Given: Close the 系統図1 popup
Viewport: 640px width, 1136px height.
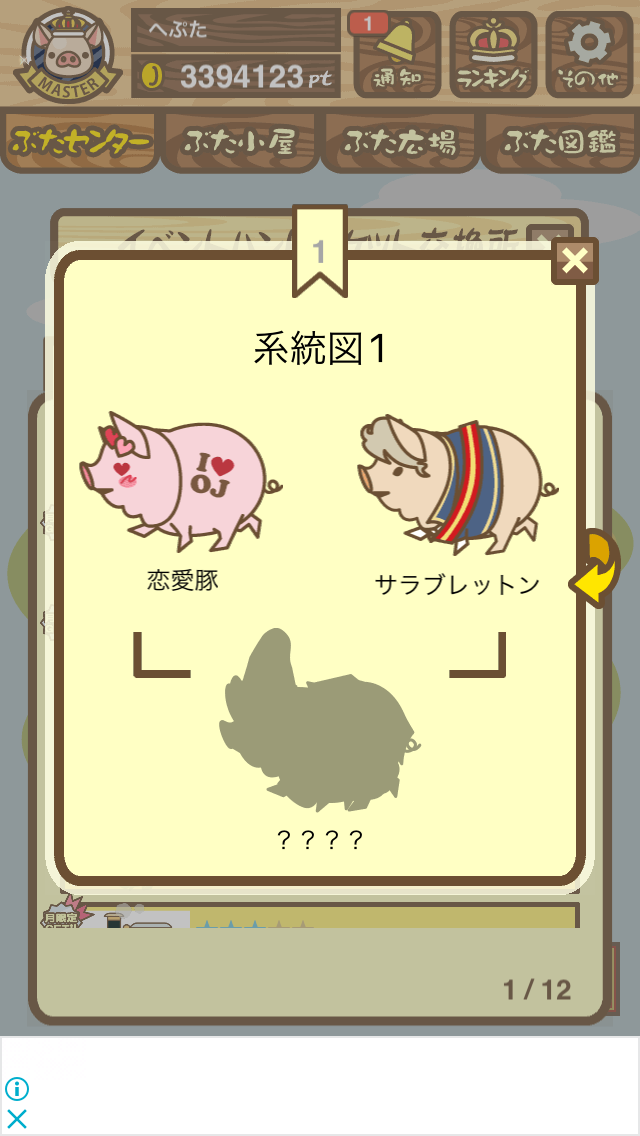Looking at the screenshot, I should (575, 262).
